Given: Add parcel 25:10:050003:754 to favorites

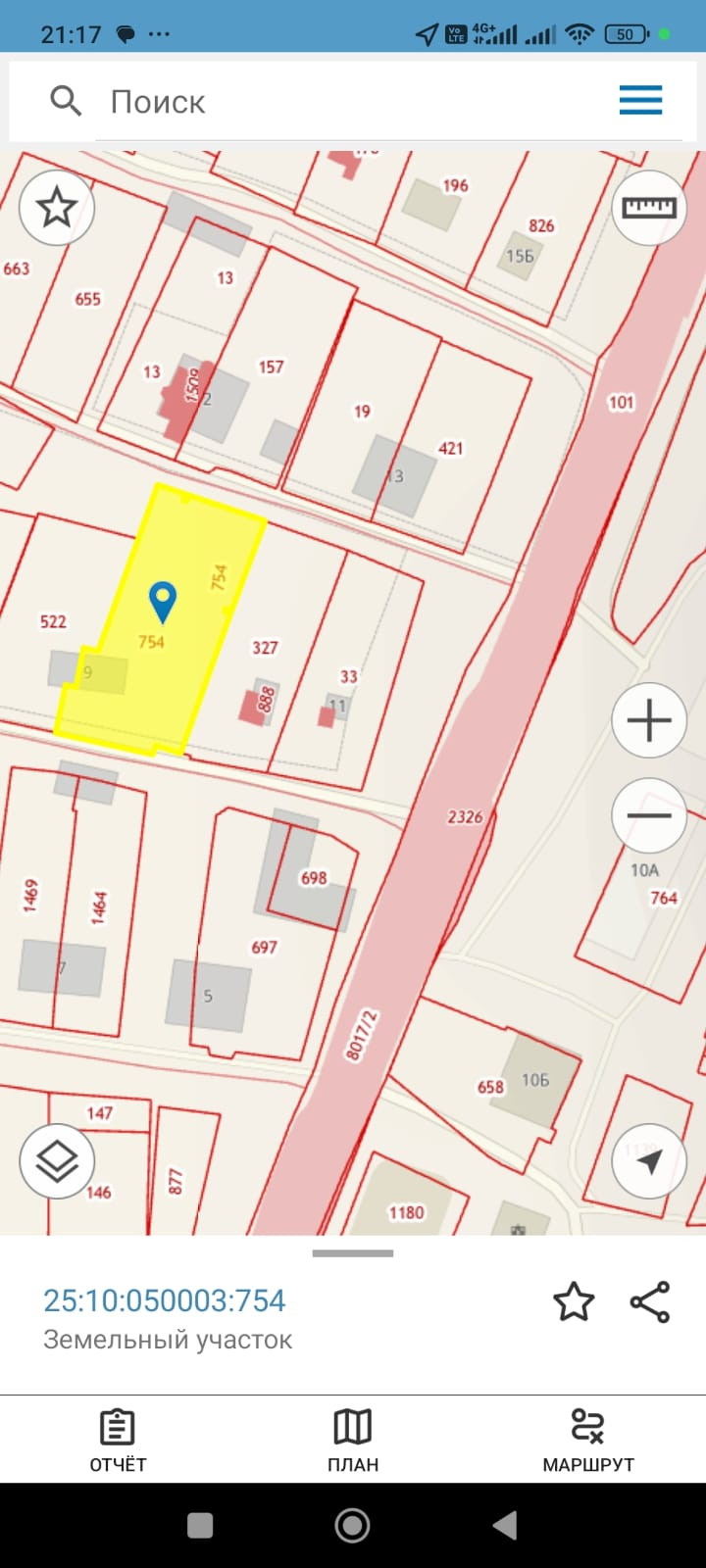Looking at the screenshot, I should point(574,1301).
